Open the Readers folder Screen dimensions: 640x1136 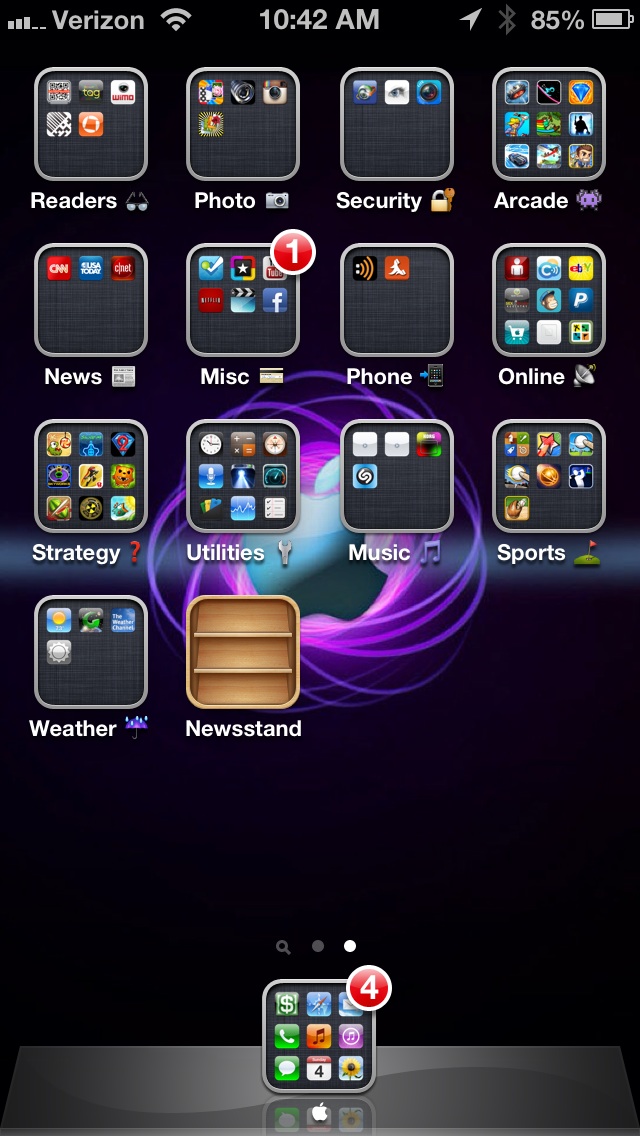[91, 124]
